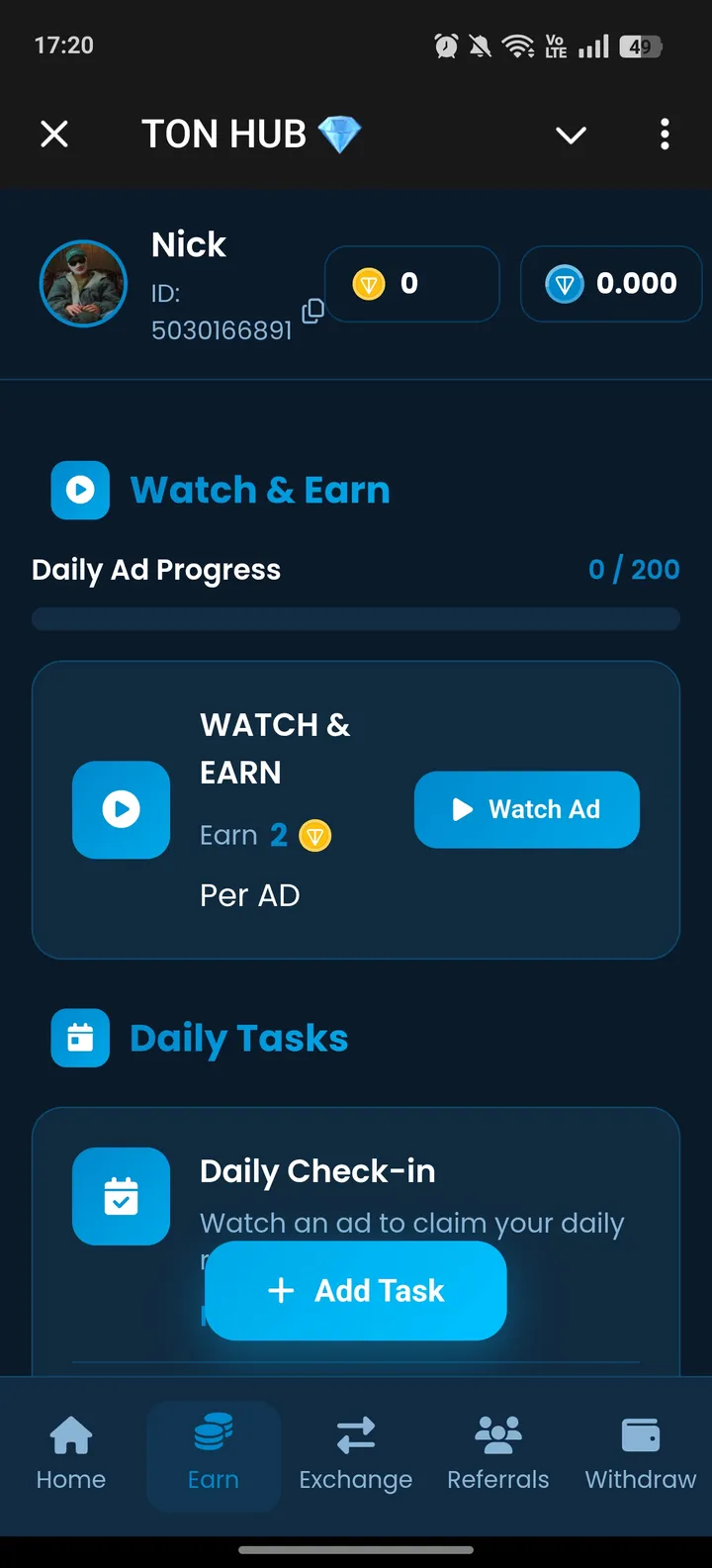
Task: Tap the TON balance showing 0.000
Action: click(x=610, y=284)
